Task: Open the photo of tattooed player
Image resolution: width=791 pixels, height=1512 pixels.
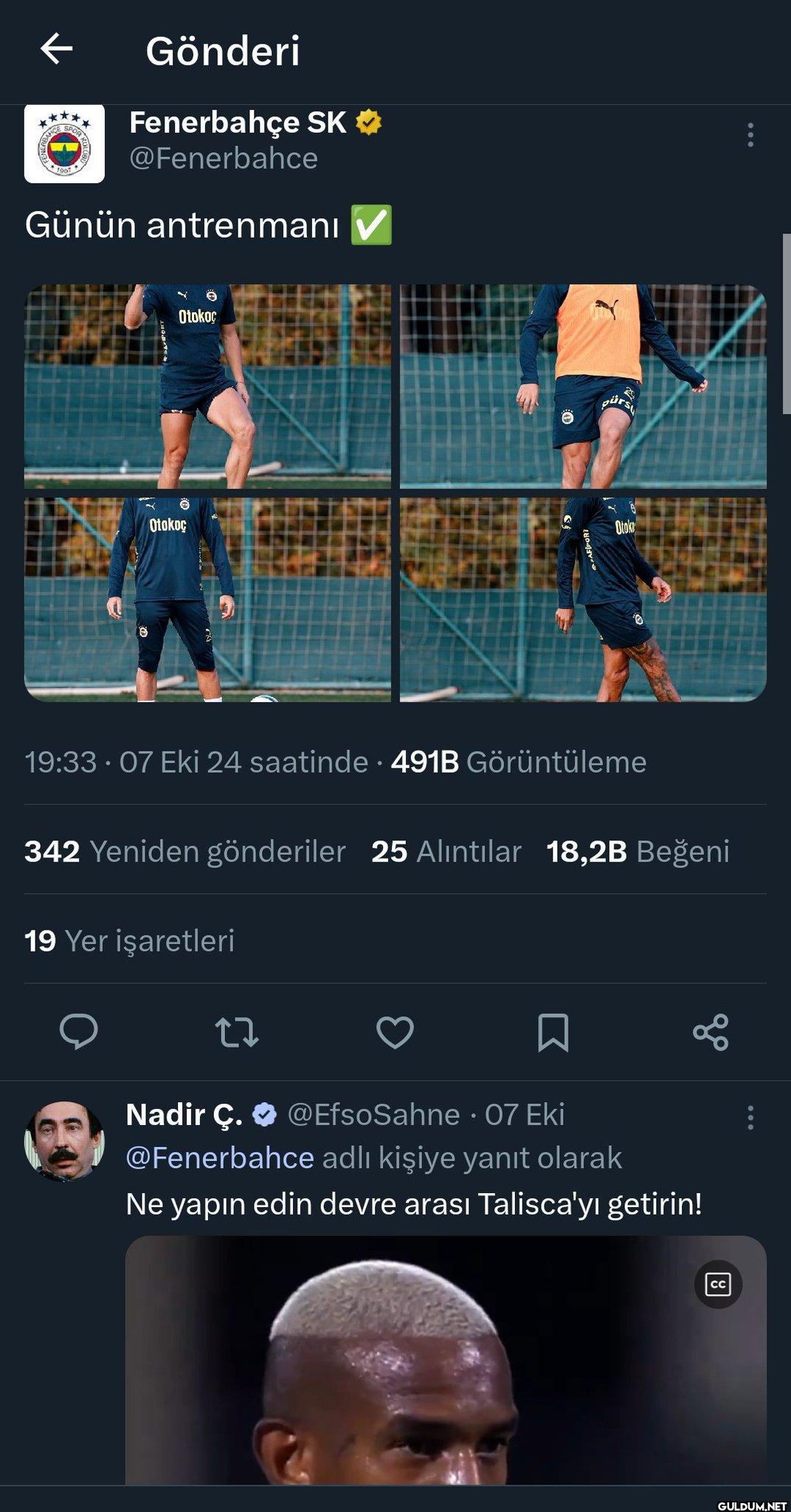Action: [x=583, y=599]
